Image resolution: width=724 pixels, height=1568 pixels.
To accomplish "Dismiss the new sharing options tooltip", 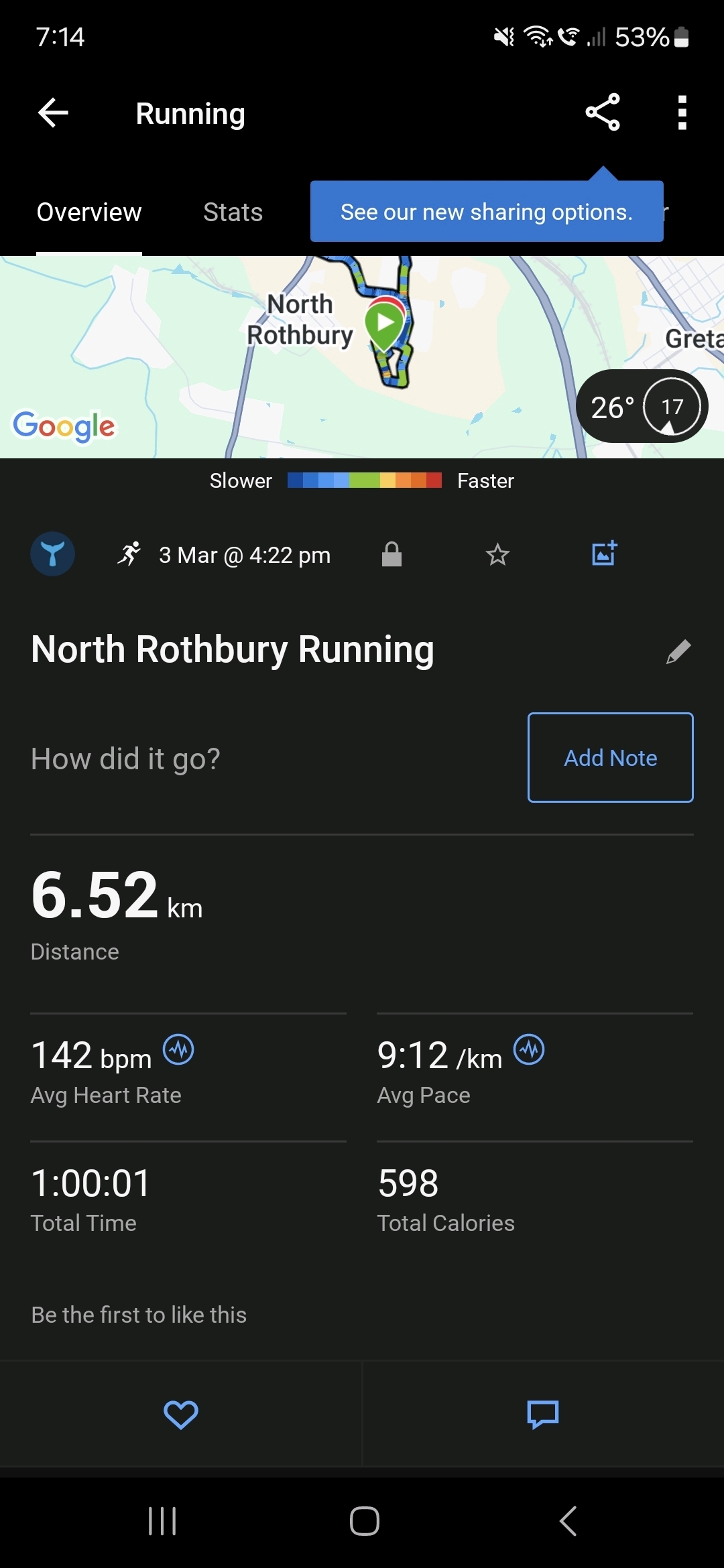I will point(487,211).
